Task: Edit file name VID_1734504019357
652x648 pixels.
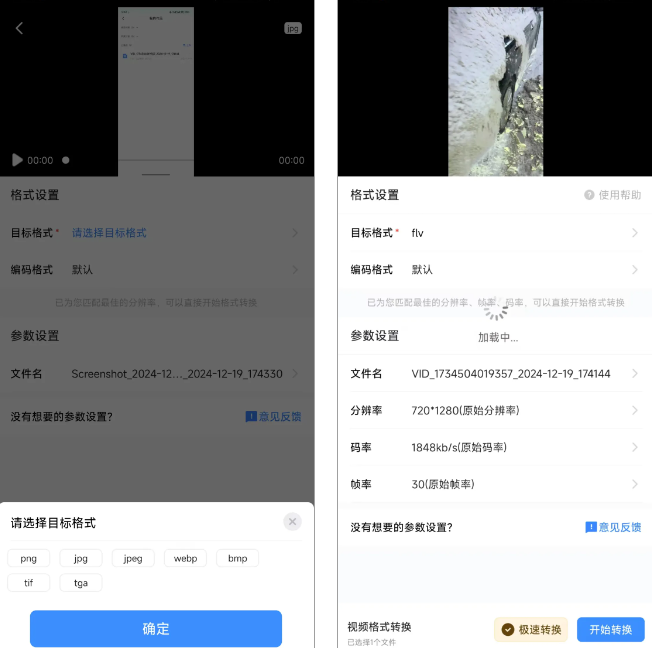Action: click(495, 373)
